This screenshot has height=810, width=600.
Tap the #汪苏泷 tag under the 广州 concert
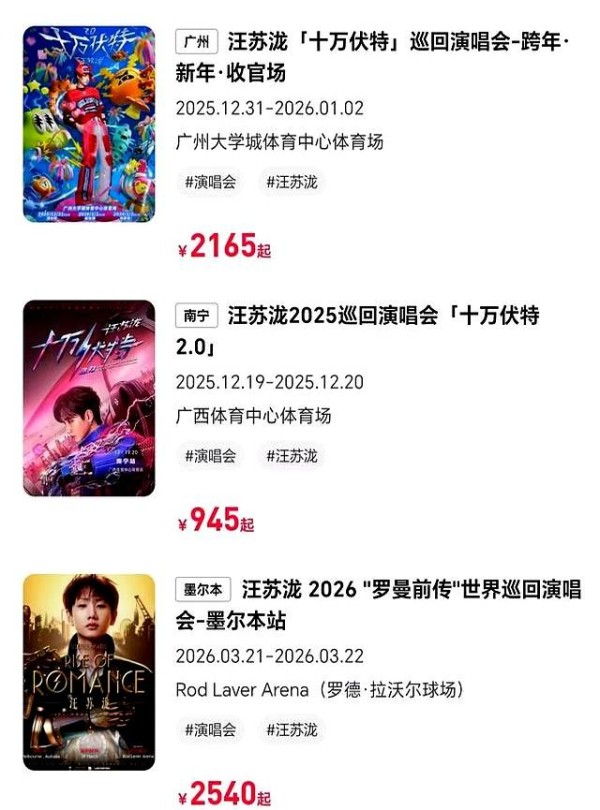(x=292, y=182)
